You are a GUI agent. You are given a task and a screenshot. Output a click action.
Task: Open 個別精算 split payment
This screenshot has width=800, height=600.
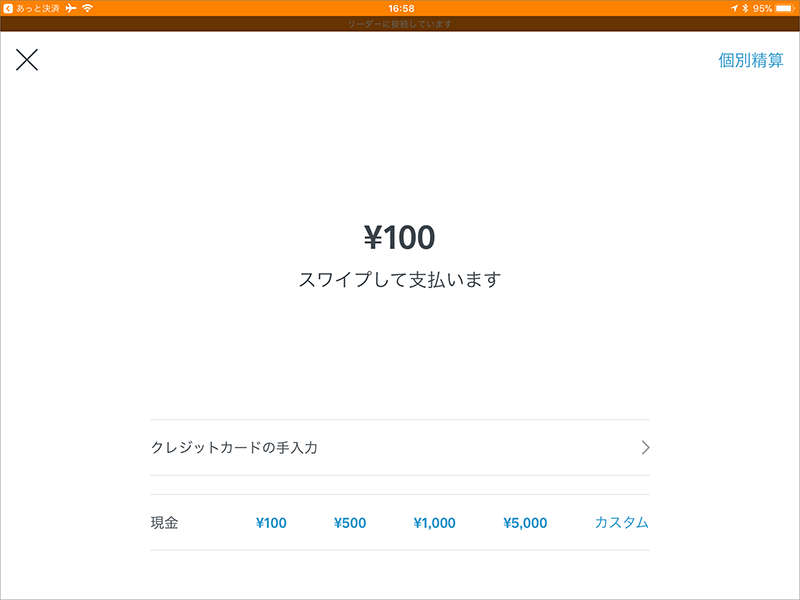click(750, 60)
